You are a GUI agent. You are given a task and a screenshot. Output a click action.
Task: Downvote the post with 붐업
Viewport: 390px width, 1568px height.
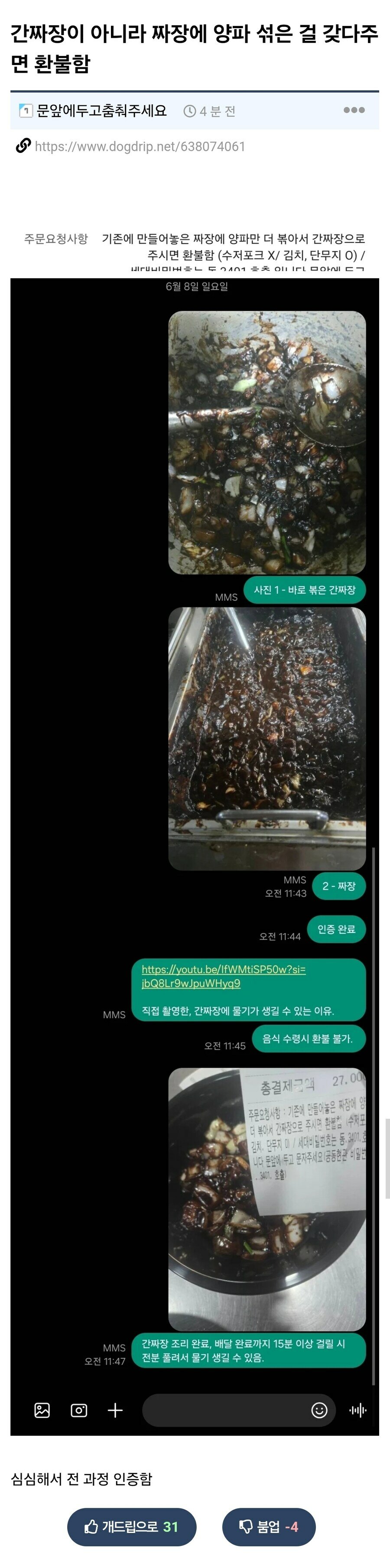tap(268, 1526)
